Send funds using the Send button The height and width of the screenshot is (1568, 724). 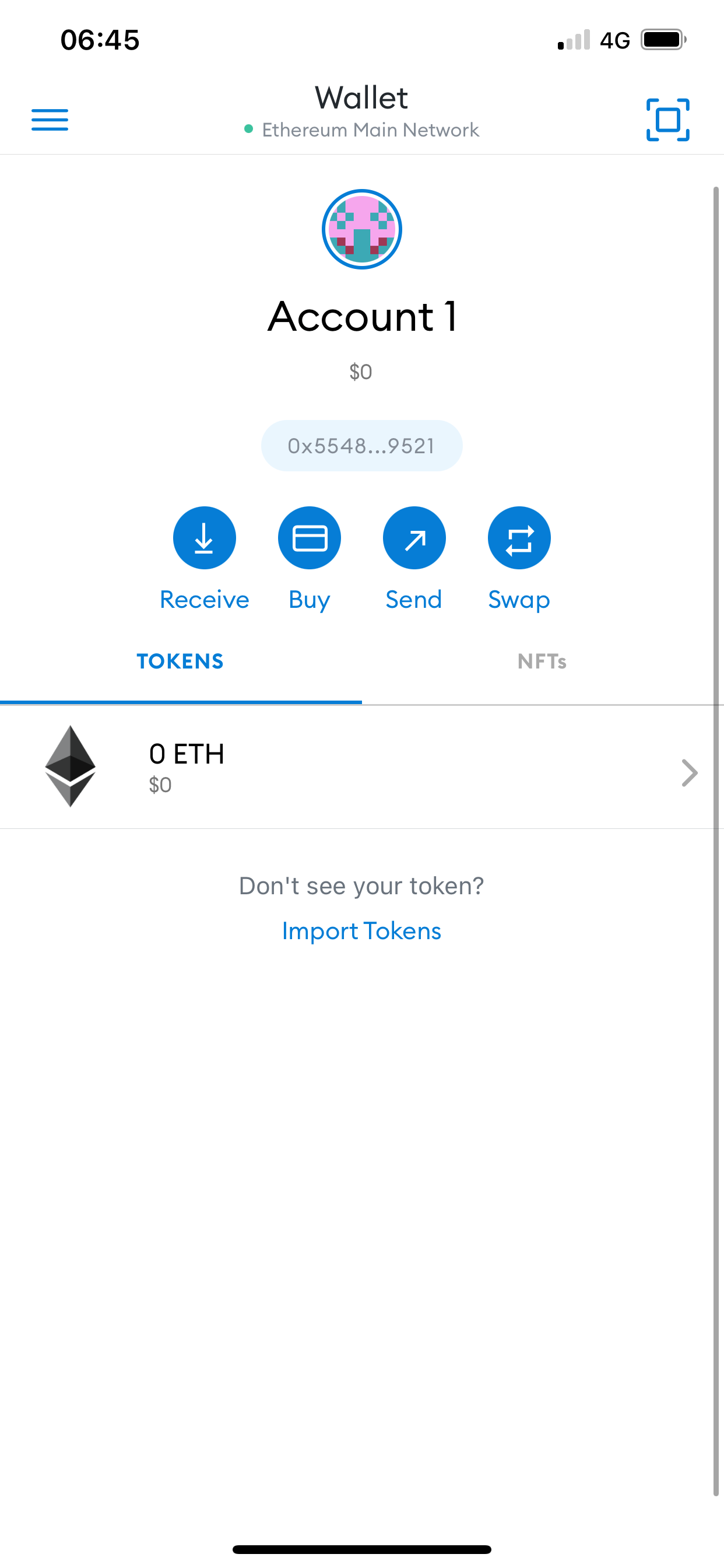414,538
